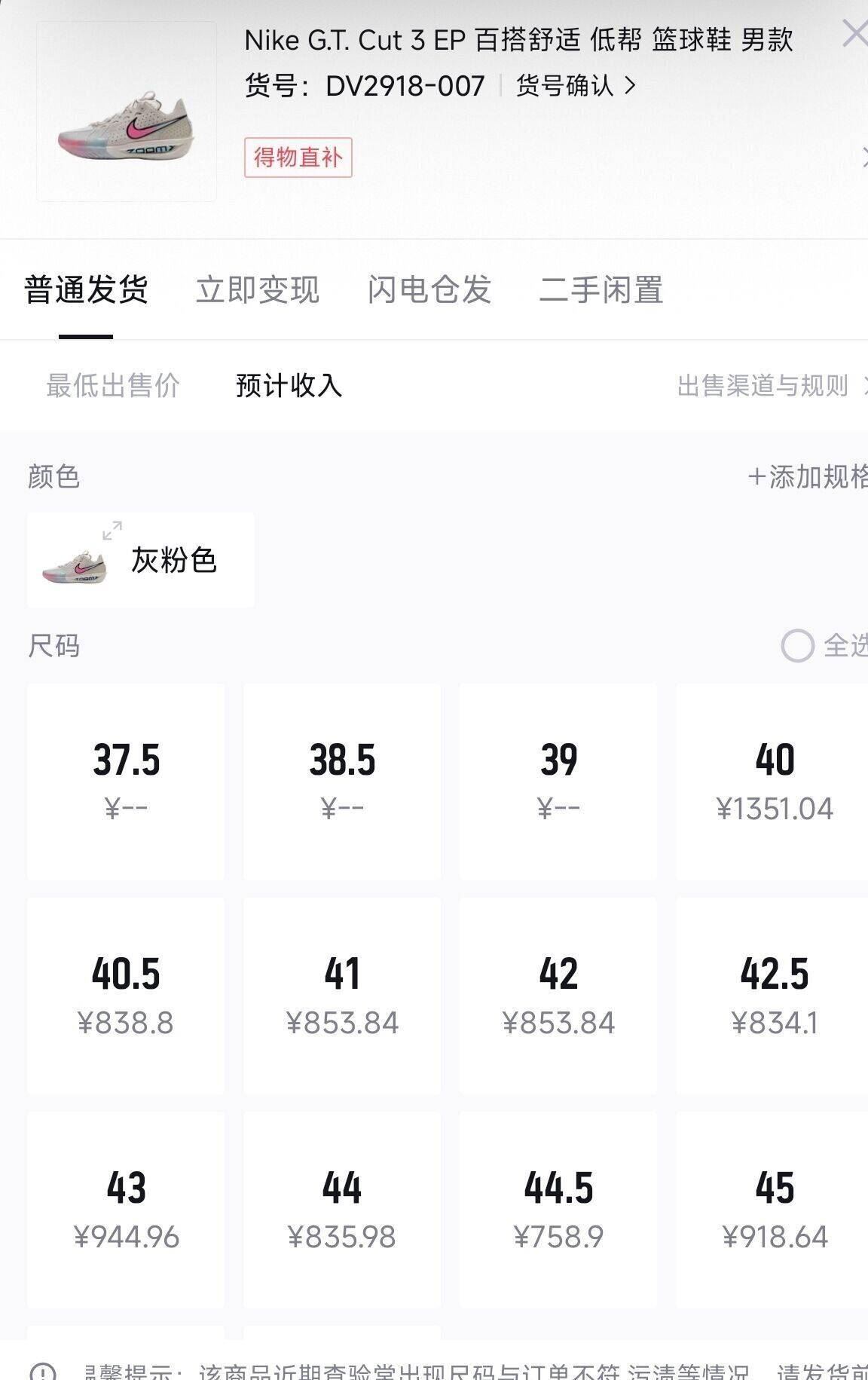Viewport: 868px width, 1380px height.
Task: Switch to the 立即变现 tab
Action: (x=258, y=290)
